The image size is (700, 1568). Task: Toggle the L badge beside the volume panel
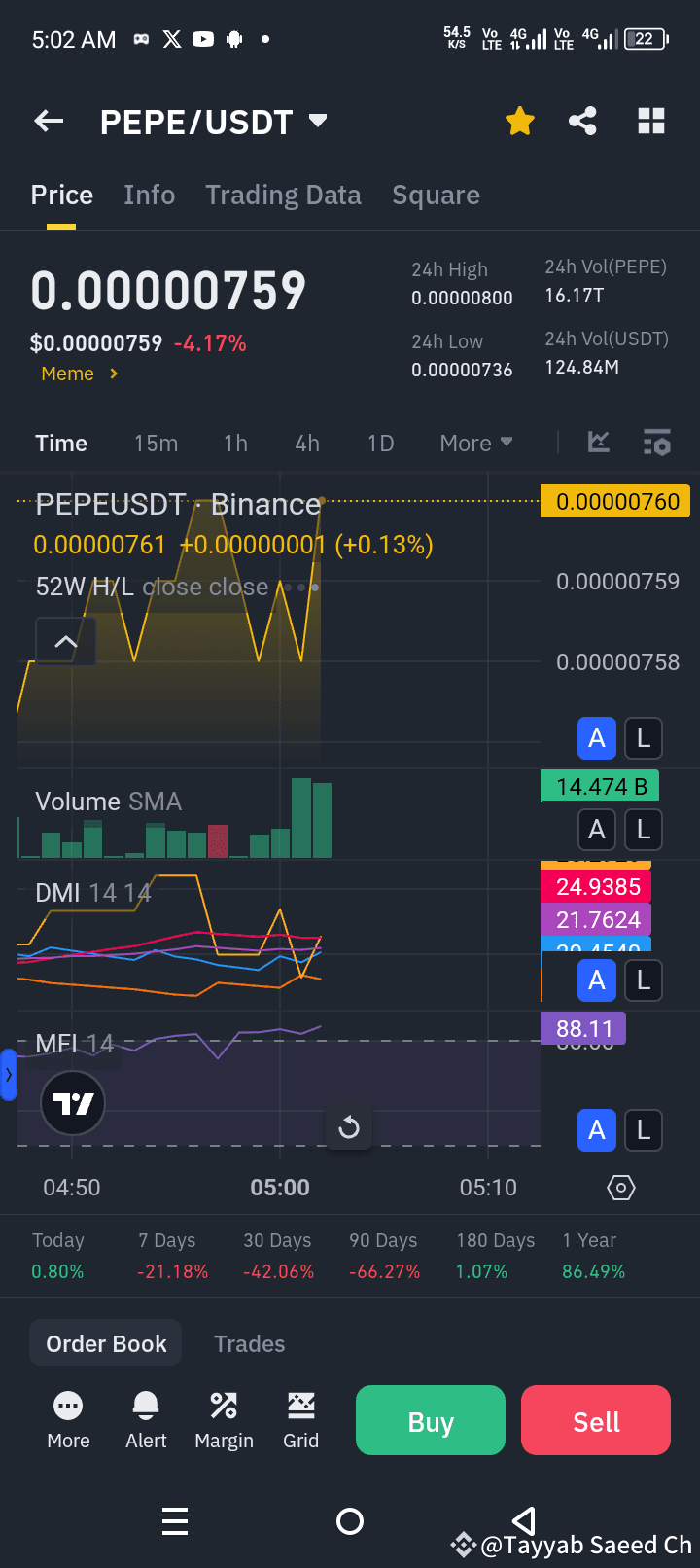[643, 829]
